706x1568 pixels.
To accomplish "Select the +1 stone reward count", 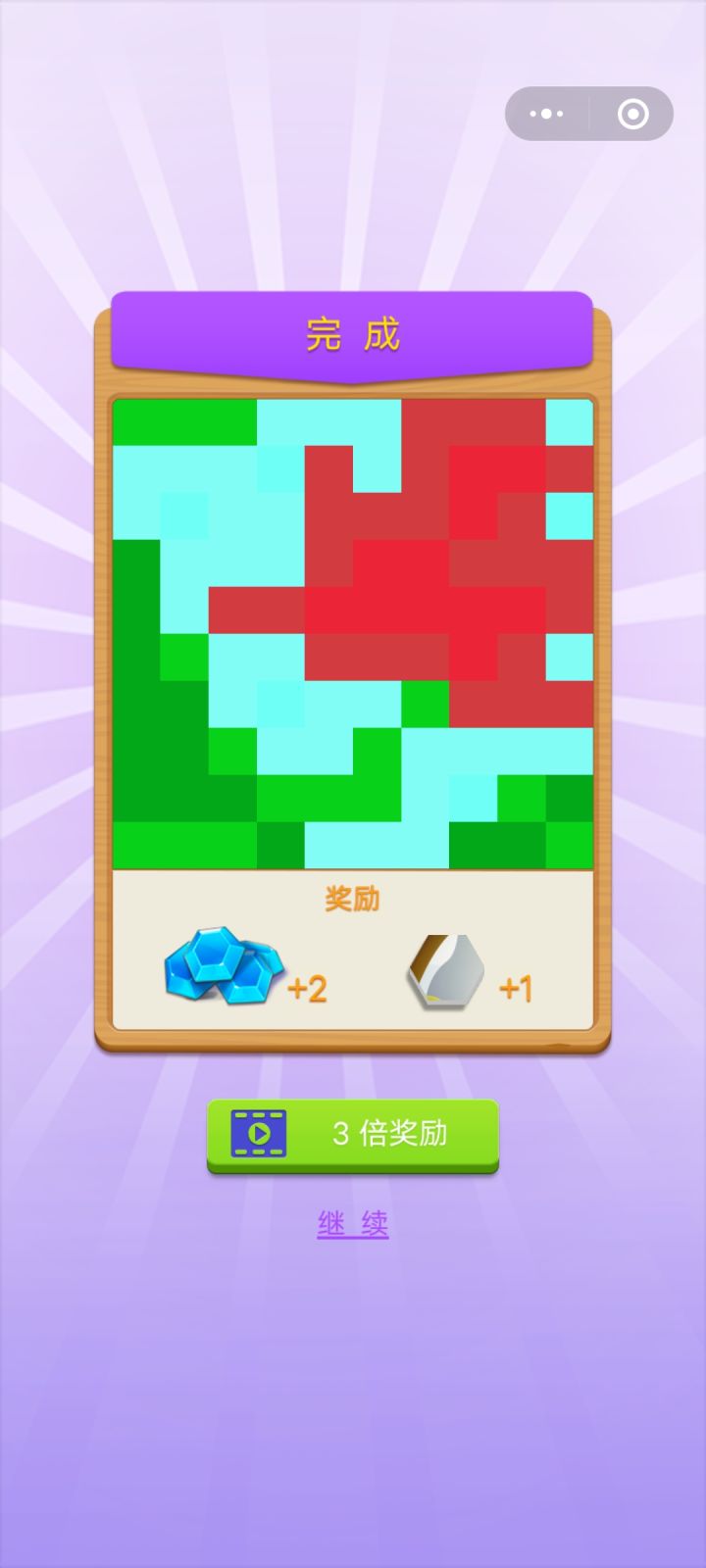I will coord(517,992).
